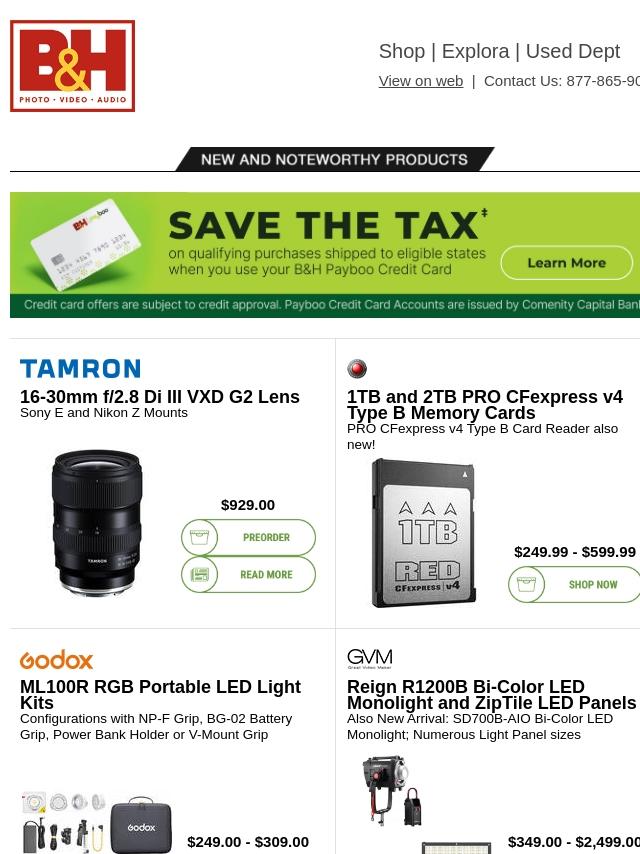Open the Tamron 16-30mm lens image
This screenshot has height=854, width=640.
tap(97, 523)
